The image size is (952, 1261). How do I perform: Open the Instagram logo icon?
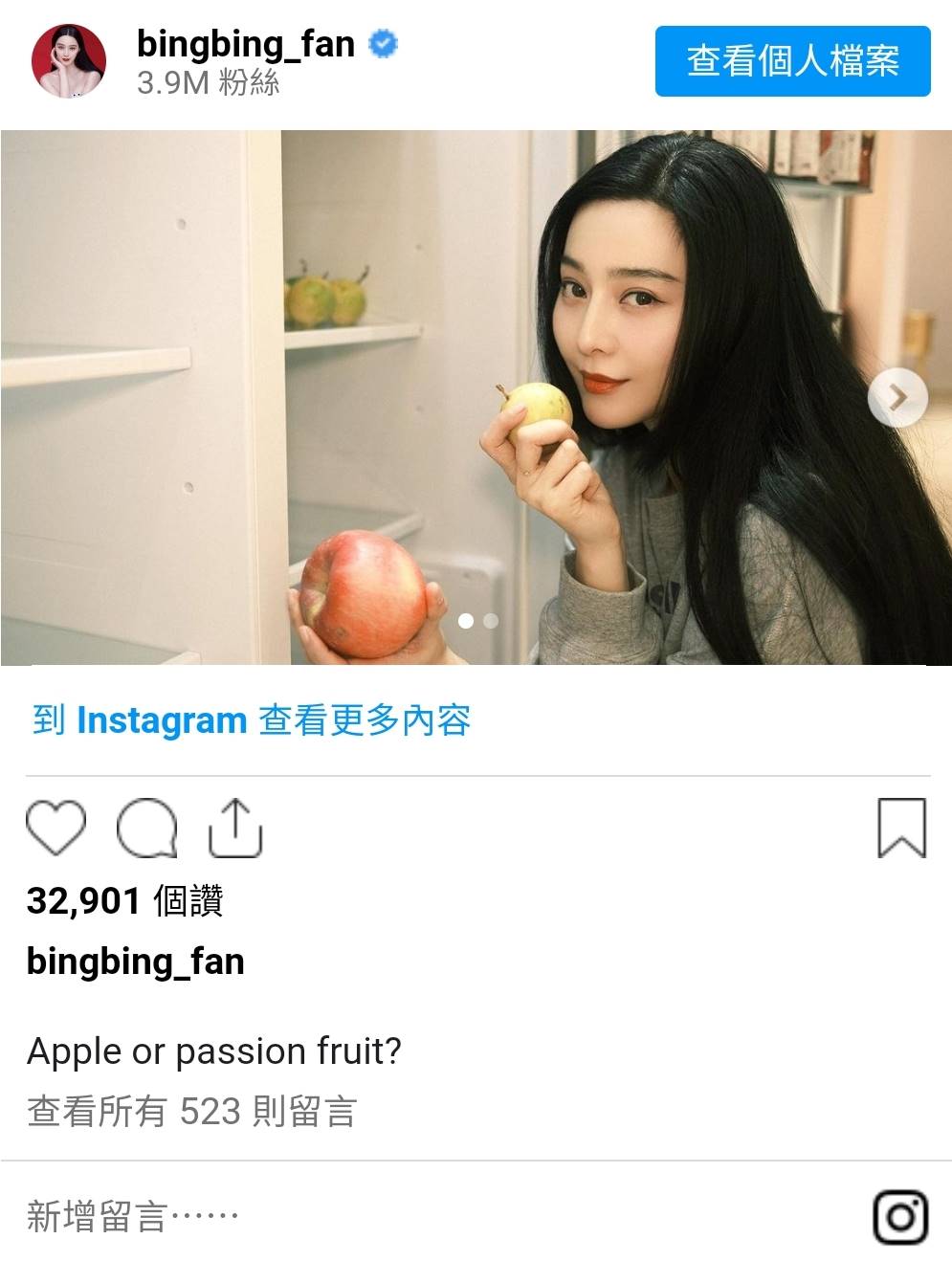(900, 1217)
